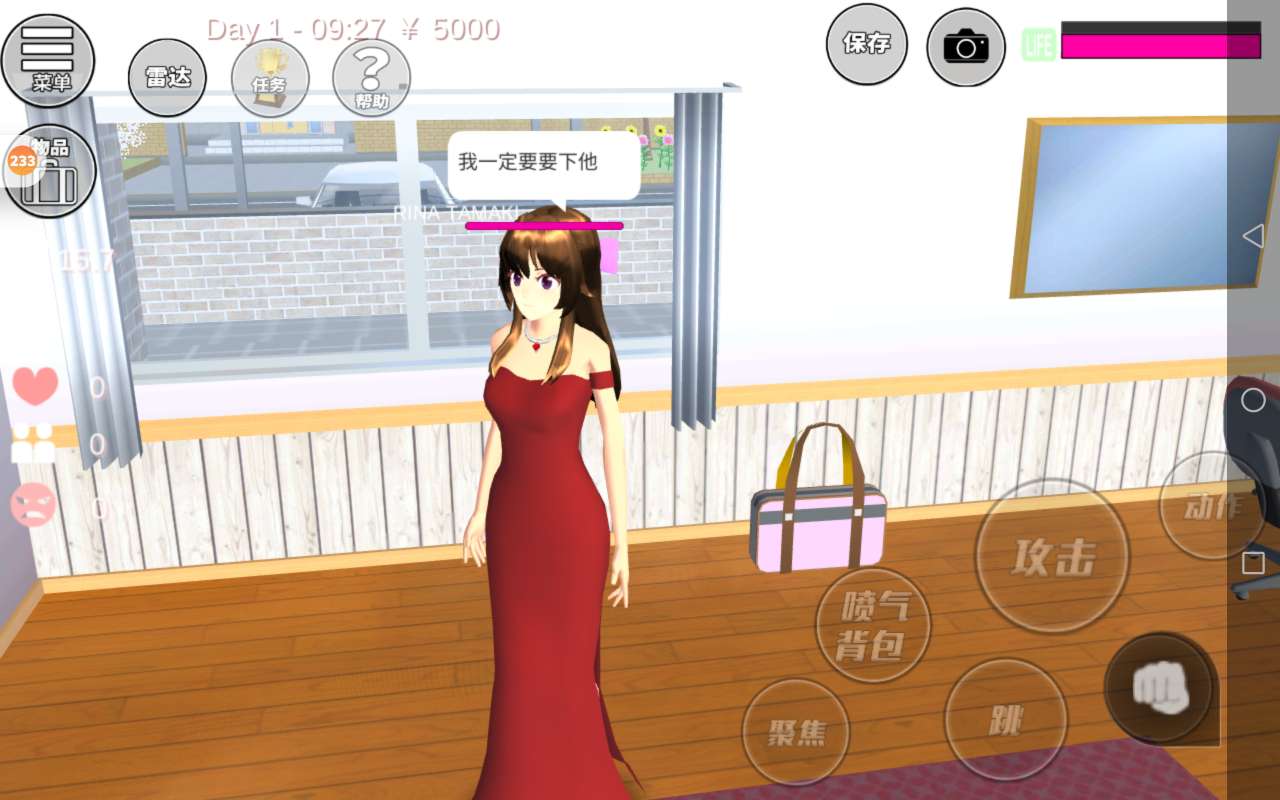Open the 任务 missions trophy
This screenshot has height=800, width=1280.
(270, 78)
